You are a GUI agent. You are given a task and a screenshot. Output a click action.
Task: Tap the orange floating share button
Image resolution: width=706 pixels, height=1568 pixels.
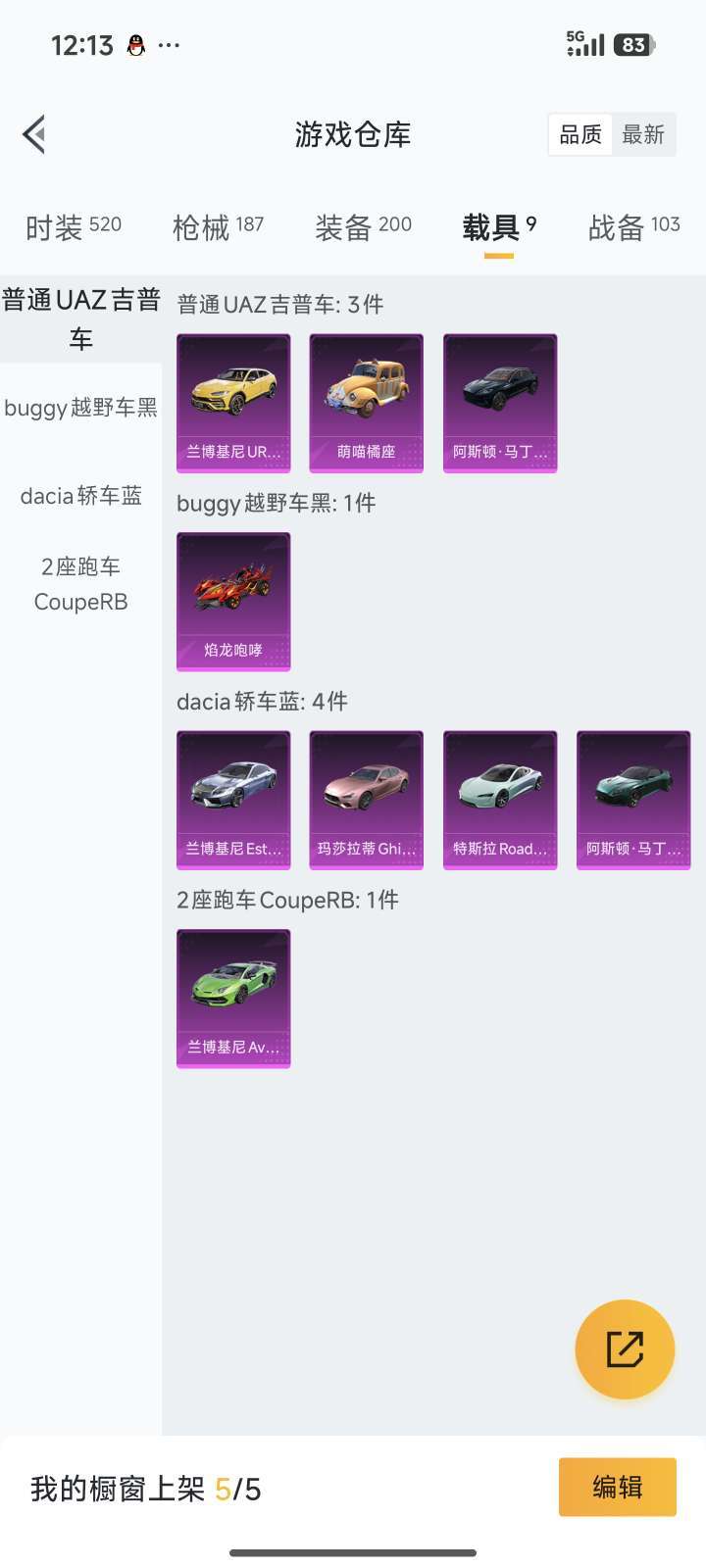[625, 1349]
